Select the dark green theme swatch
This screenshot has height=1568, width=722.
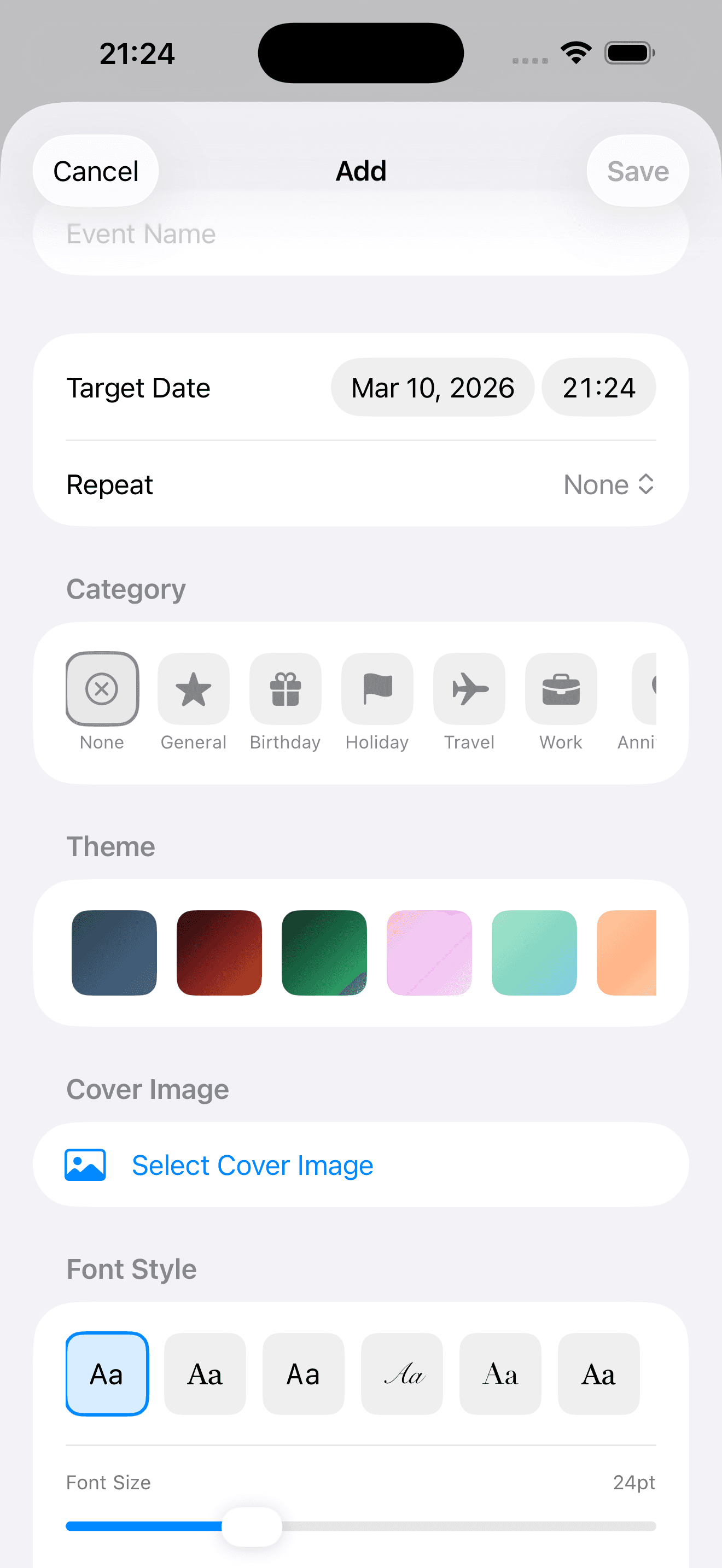pos(324,952)
